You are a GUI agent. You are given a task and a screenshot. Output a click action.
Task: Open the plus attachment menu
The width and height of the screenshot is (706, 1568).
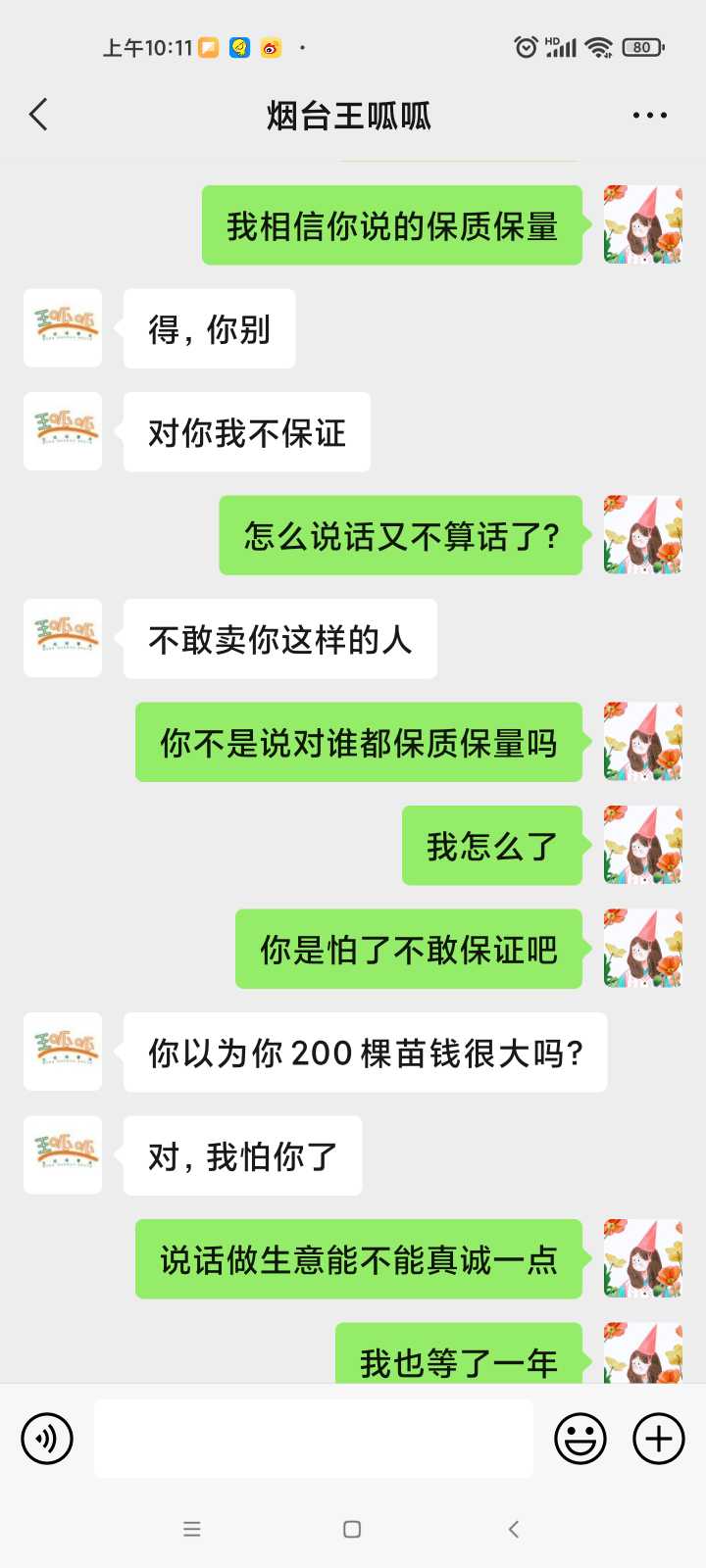click(659, 1439)
